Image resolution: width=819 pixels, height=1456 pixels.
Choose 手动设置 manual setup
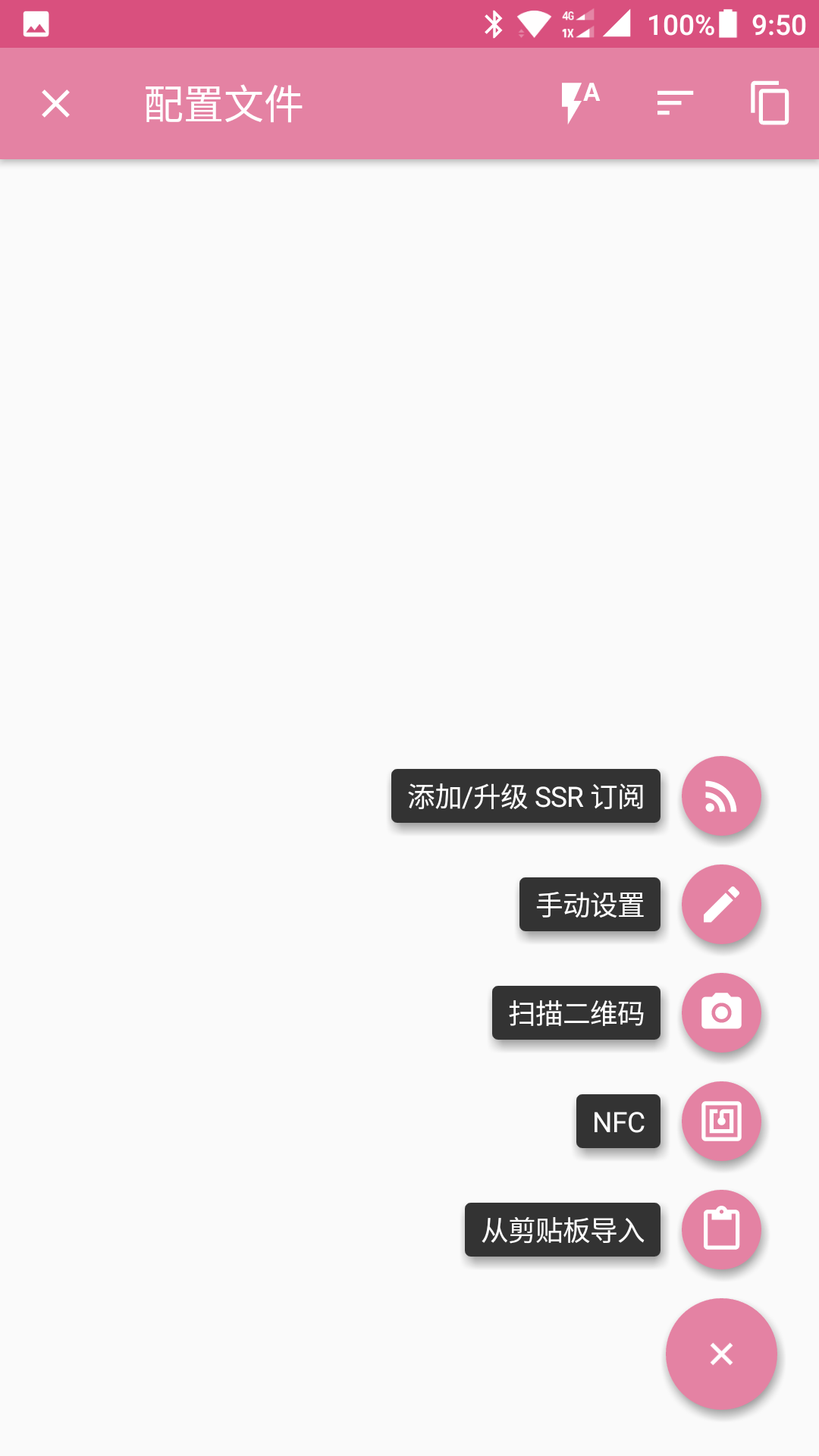point(720,905)
